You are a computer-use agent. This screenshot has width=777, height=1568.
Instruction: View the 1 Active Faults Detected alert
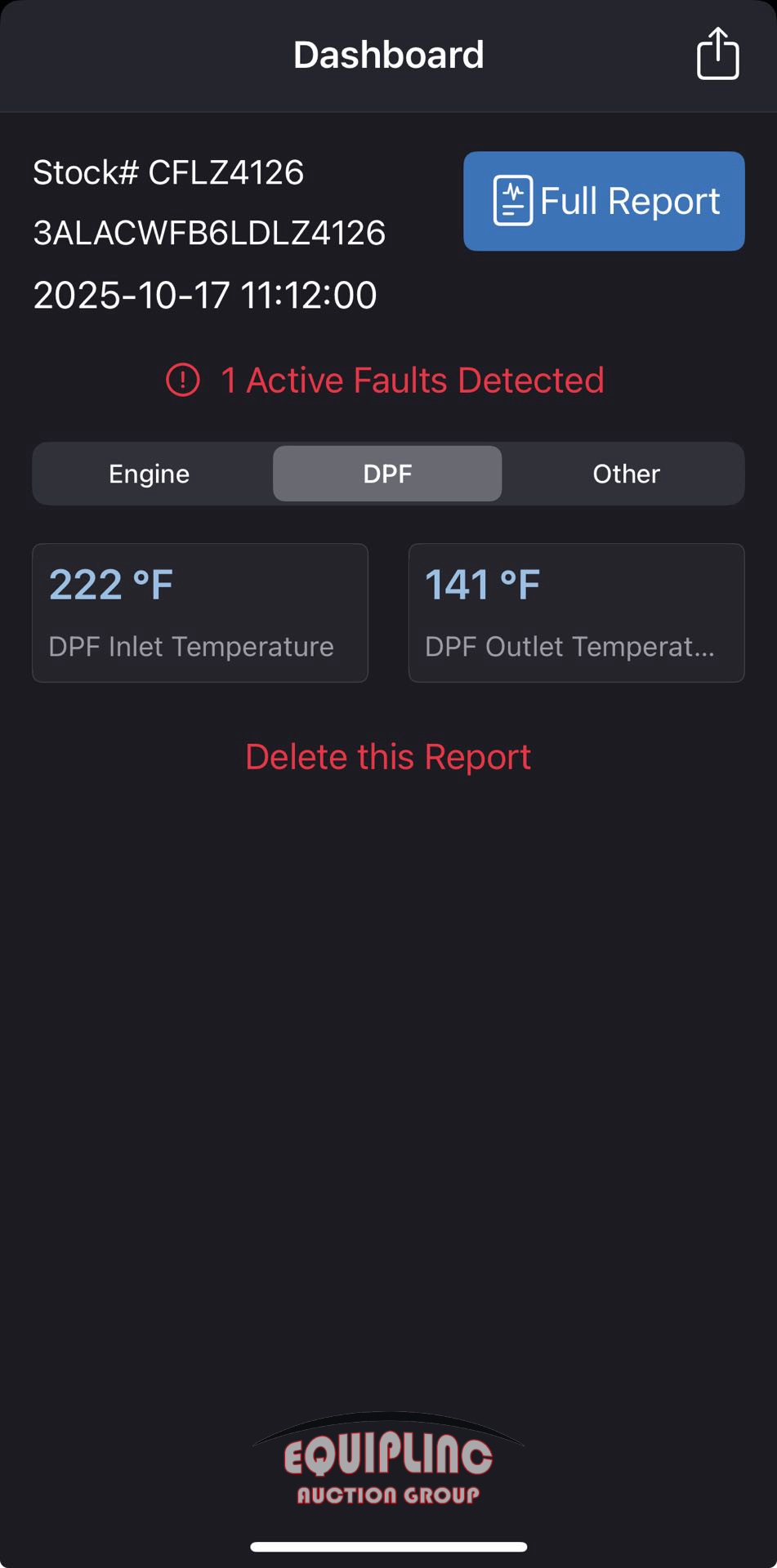coord(387,381)
